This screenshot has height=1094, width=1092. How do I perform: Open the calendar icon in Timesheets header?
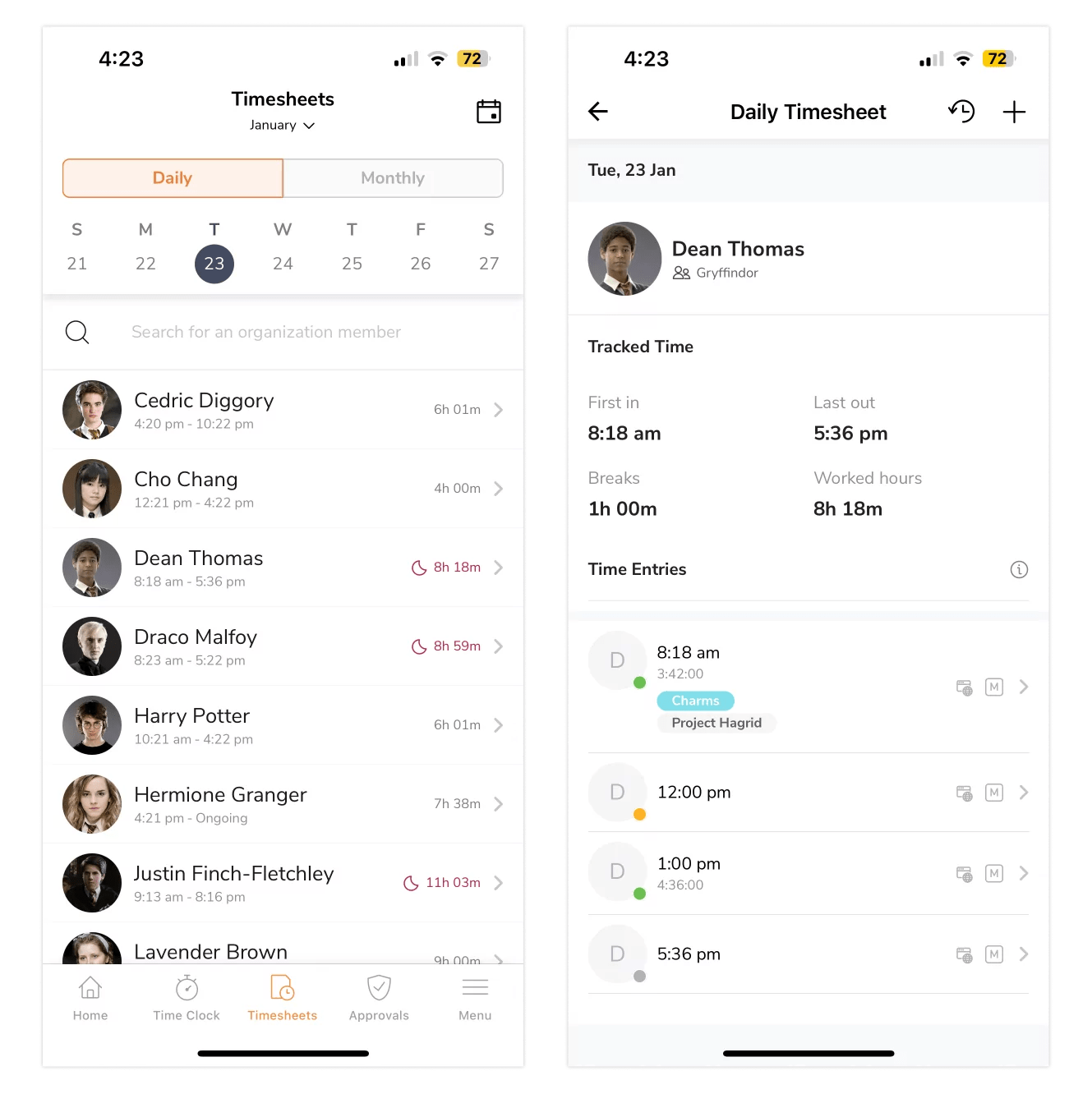coord(488,112)
